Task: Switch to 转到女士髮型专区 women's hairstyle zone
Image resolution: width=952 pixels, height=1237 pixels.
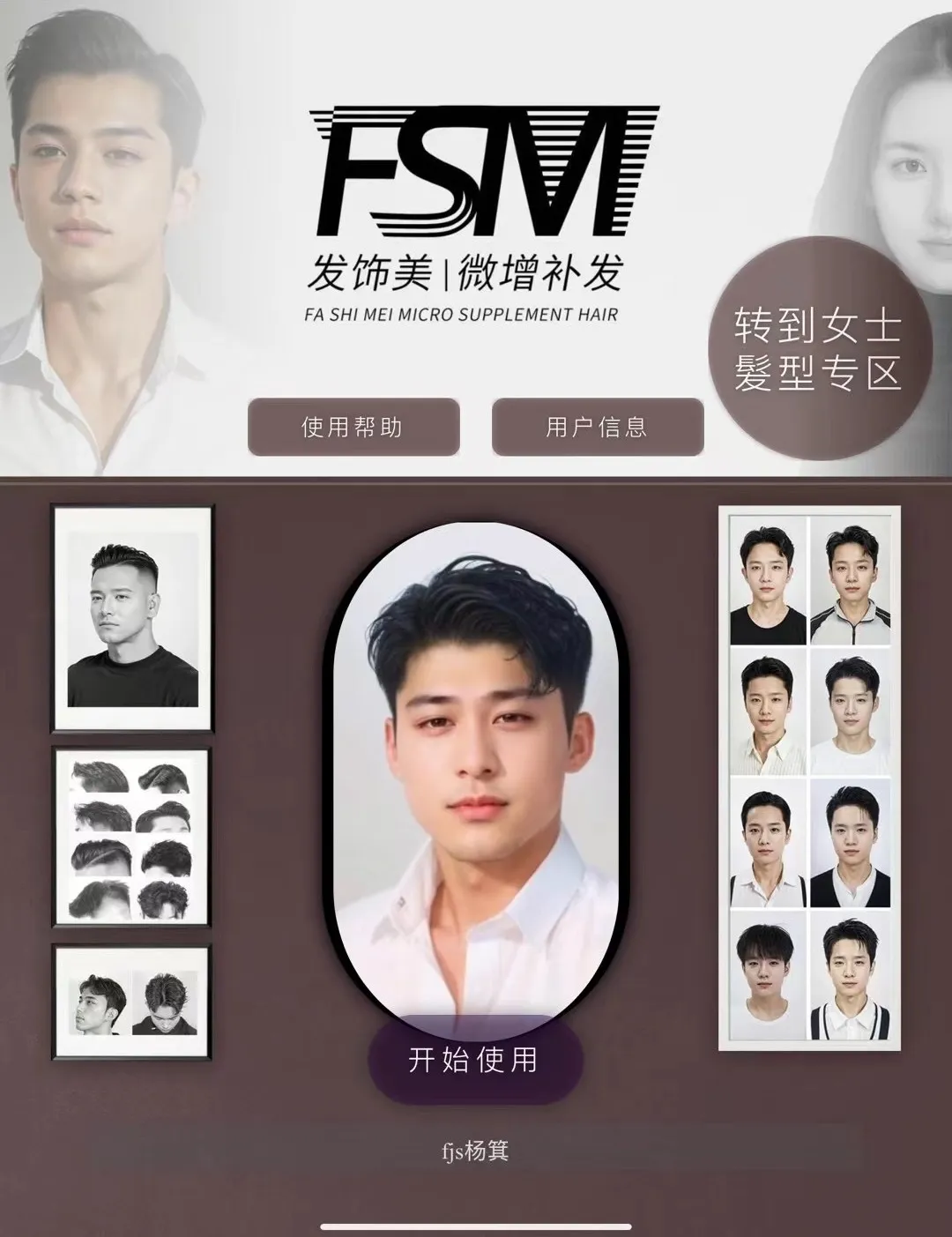Action: coord(819,350)
